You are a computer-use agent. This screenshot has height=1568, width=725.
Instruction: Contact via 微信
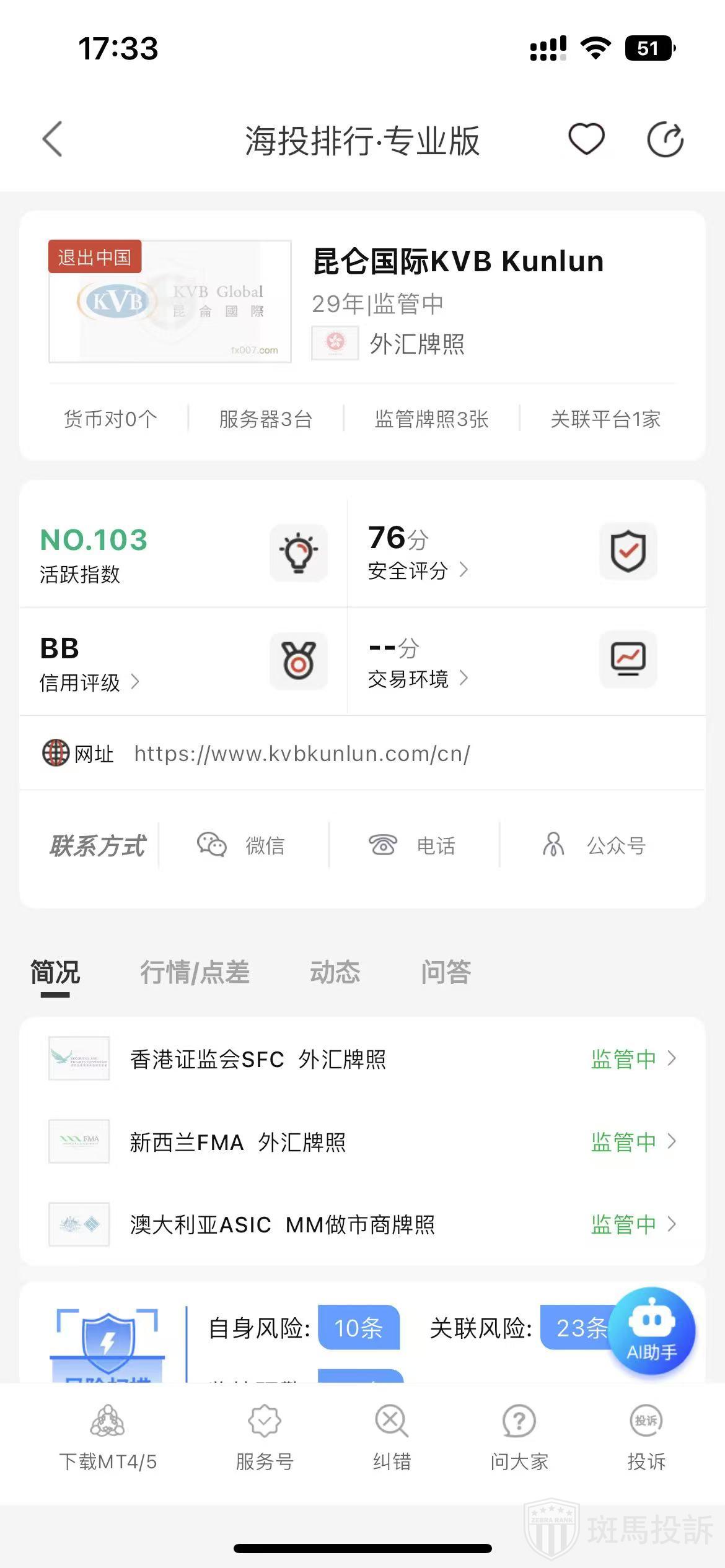point(242,845)
